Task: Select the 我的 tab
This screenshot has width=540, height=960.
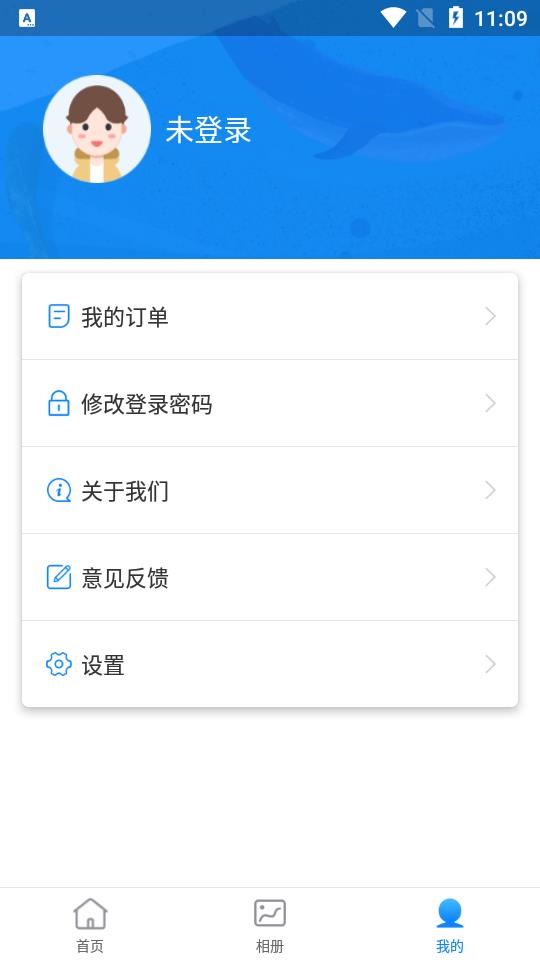Action: coord(450,924)
